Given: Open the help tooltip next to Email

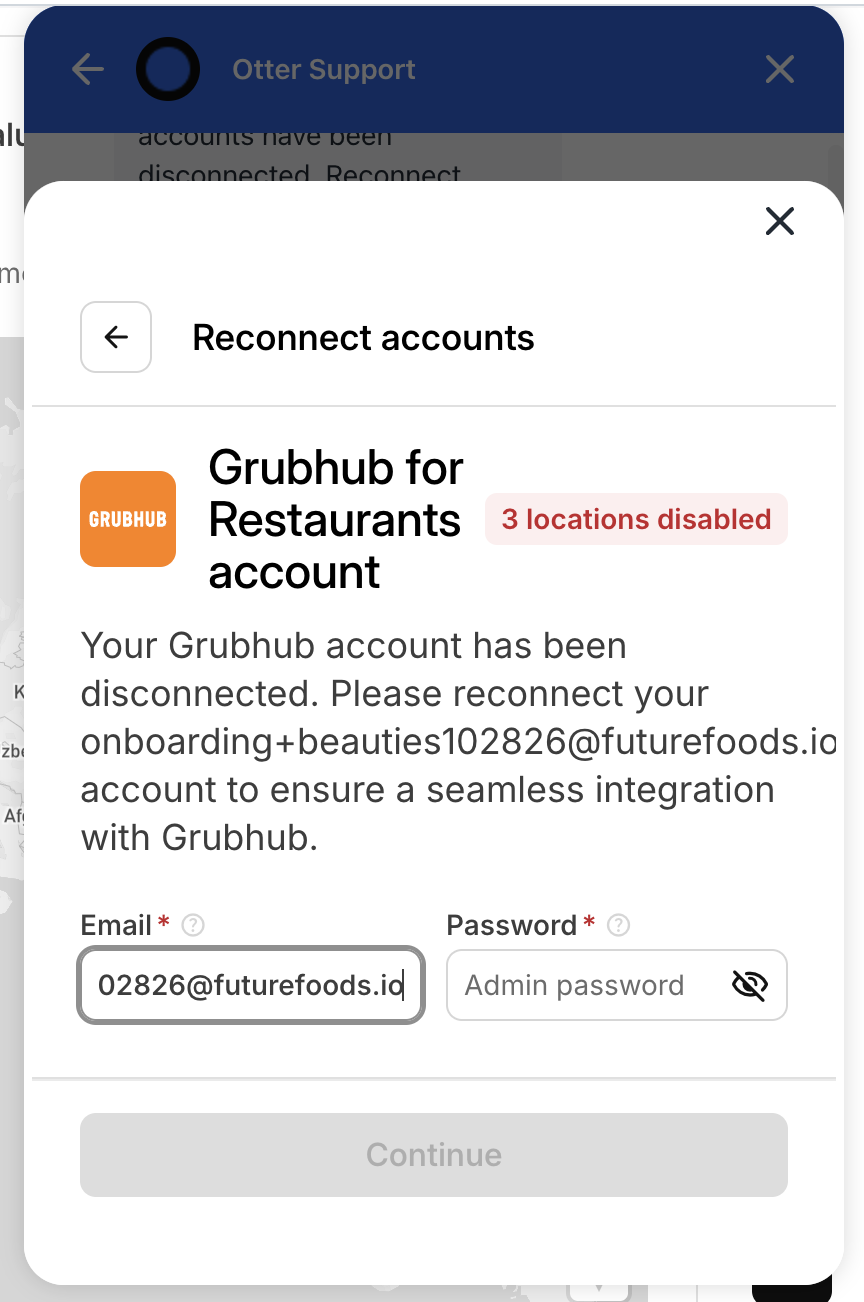Looking at the screenshot, I should [193, 926].
